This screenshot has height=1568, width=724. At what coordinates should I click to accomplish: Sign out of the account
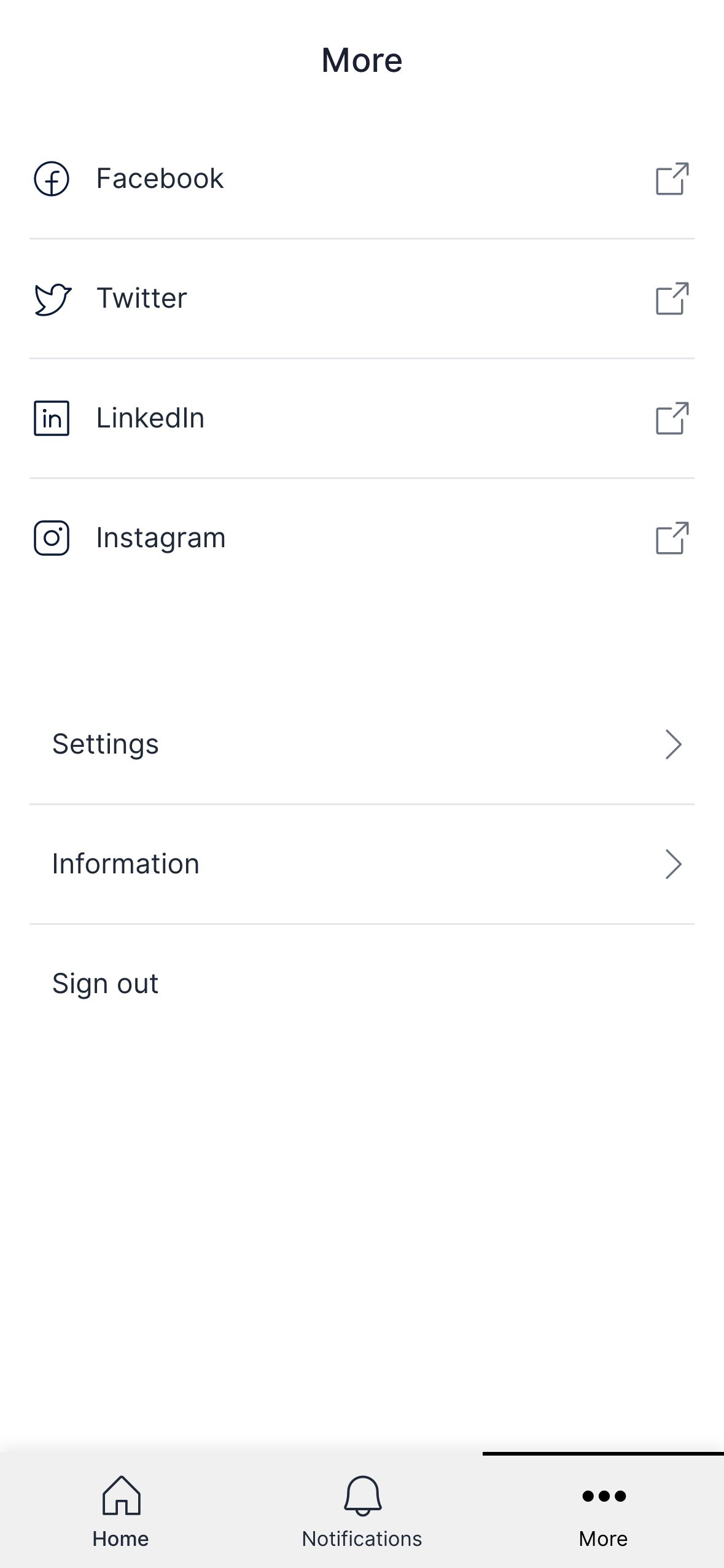pyautogui.click(x=106, y=984)
